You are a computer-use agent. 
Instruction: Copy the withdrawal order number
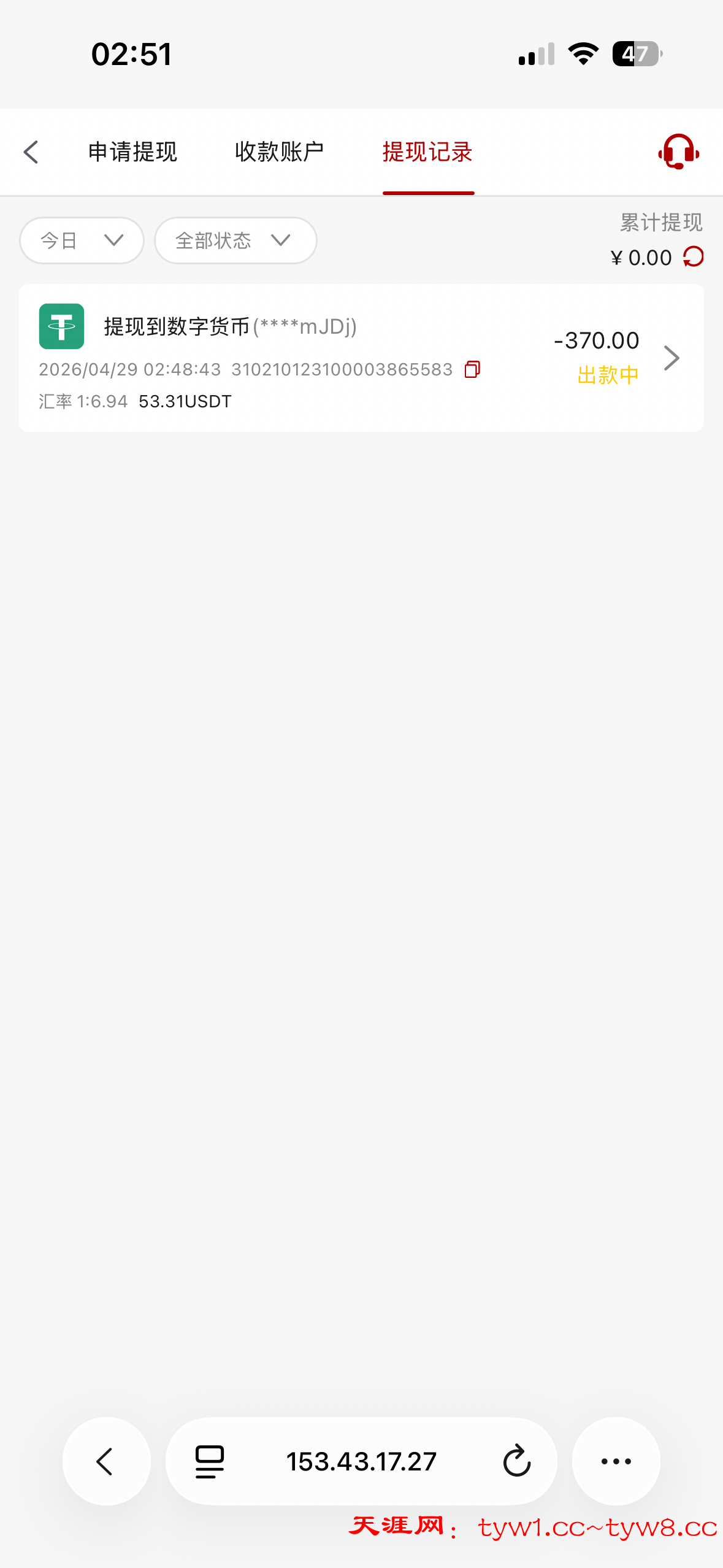click(x=472, y=369)
